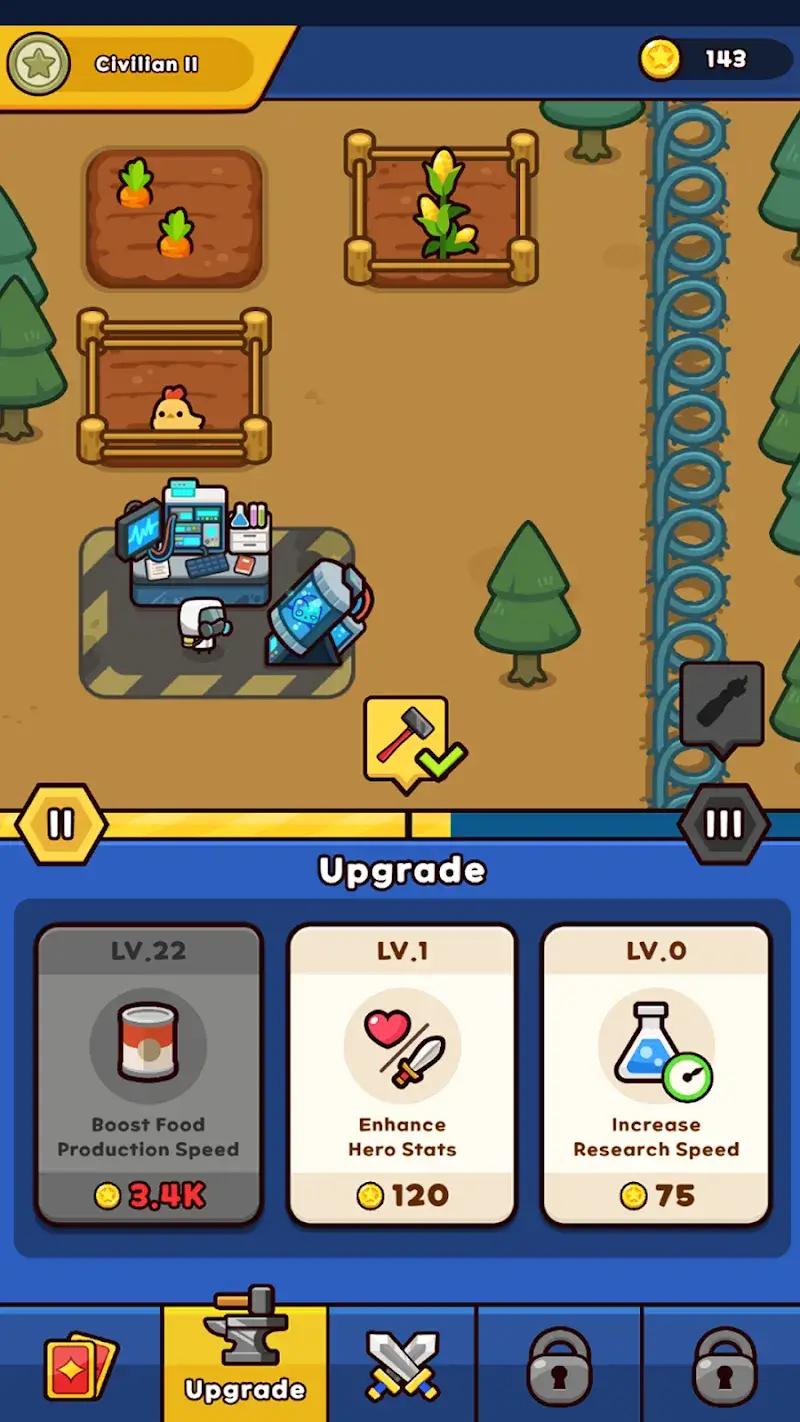The image size is (800, 1422).
Task: Open the crossed swords battle tab
Action: (x=402, y=1365)
